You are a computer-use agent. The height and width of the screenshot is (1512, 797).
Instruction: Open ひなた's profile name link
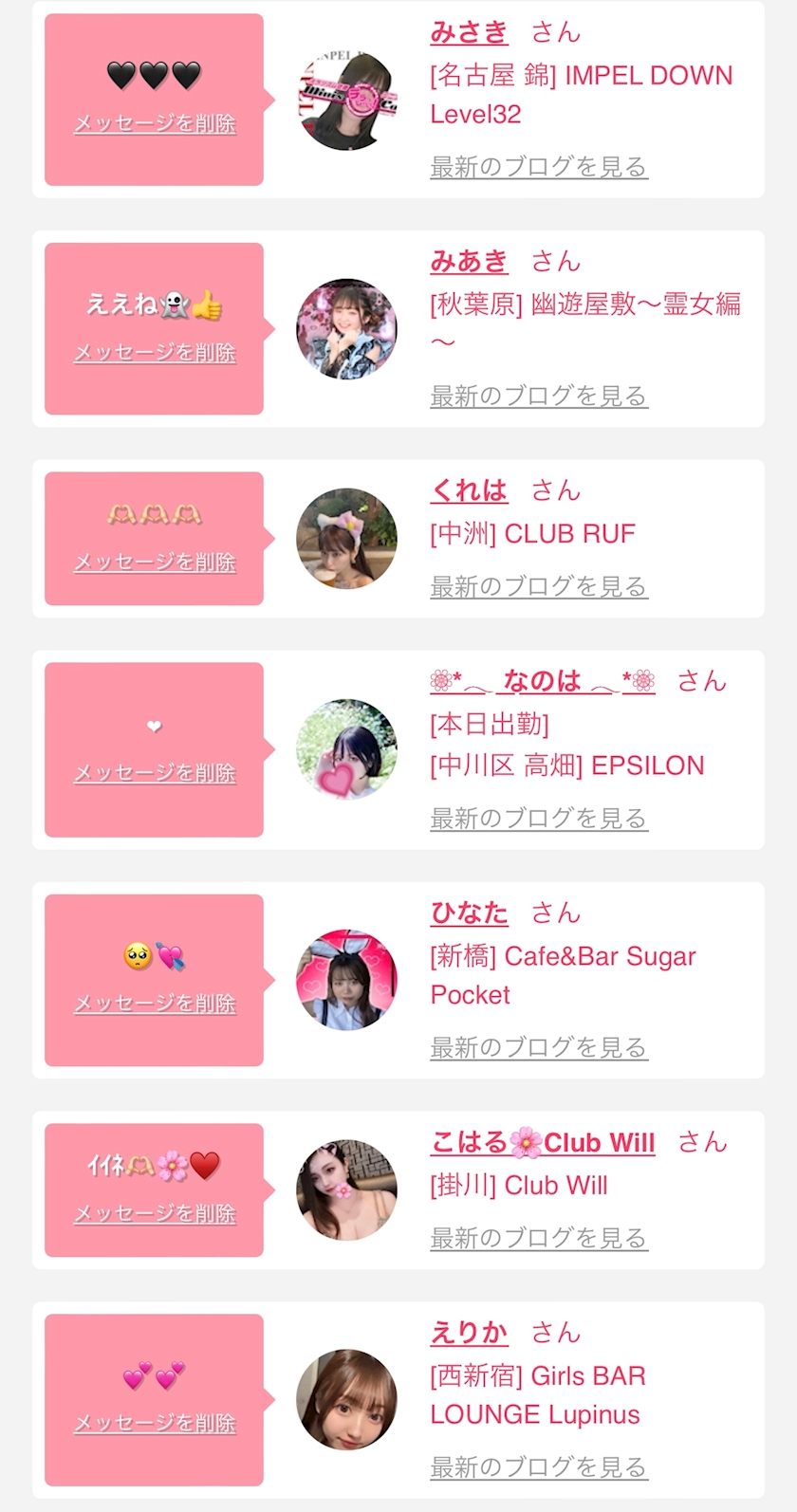coord(469,913)
